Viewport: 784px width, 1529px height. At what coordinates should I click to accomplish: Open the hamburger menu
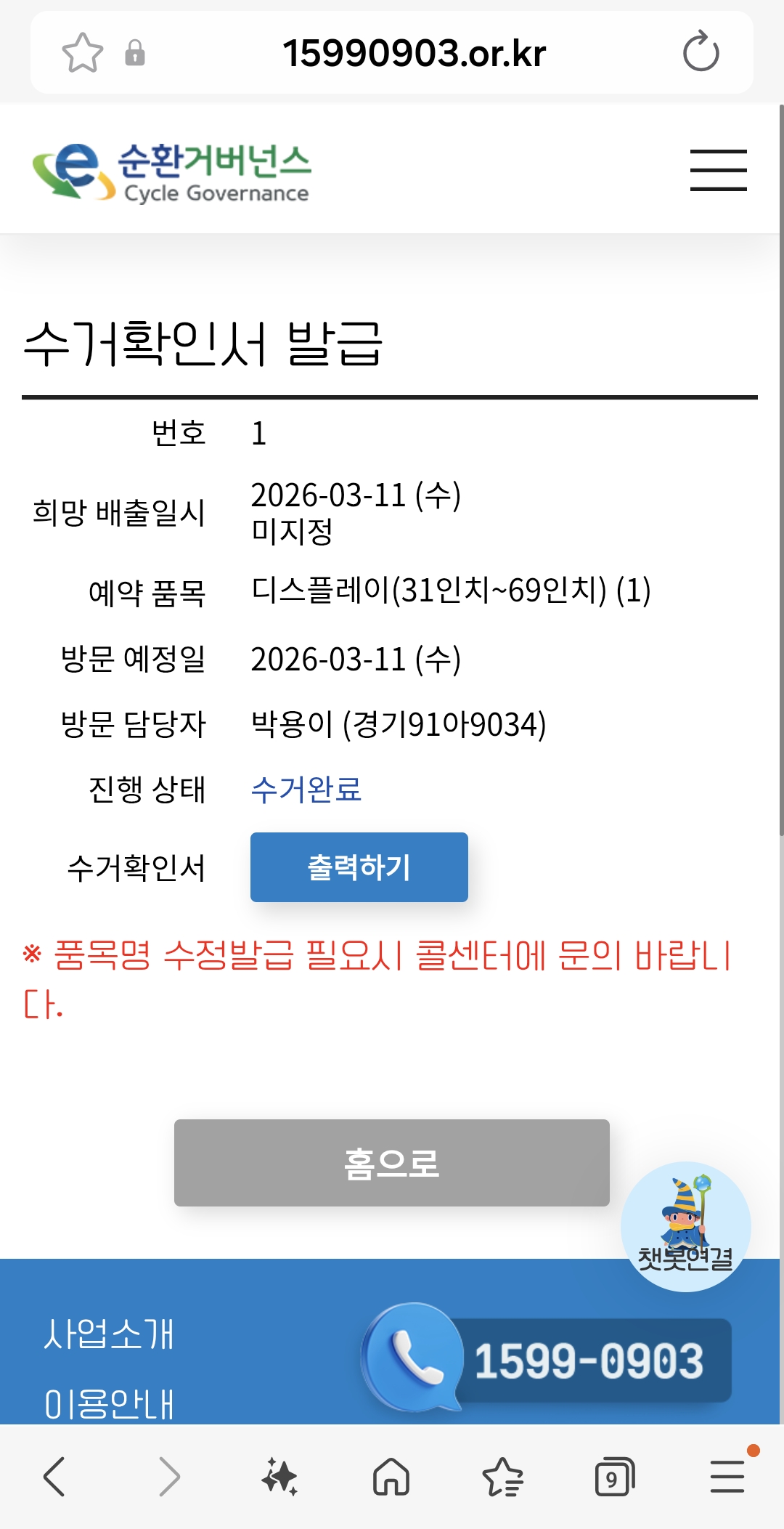click(x=718, y=170)
